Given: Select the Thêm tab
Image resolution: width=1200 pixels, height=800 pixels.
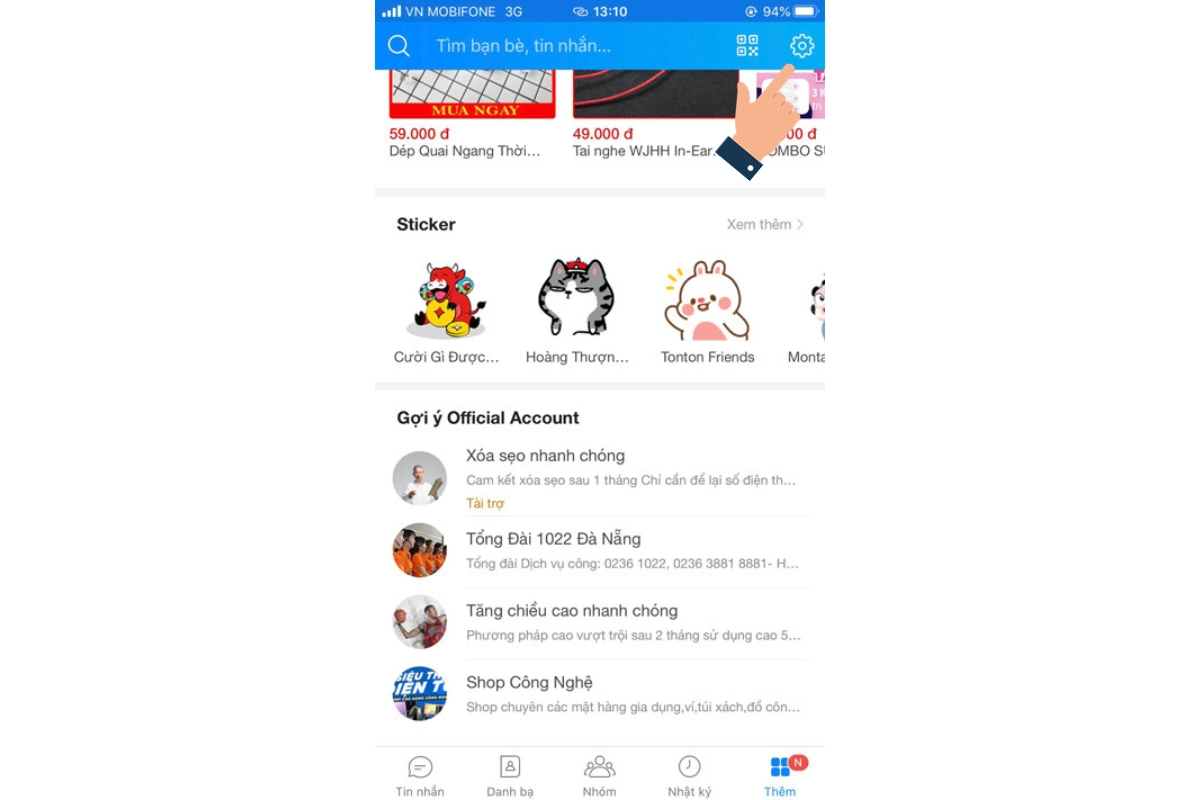Looking at the screenshot, I should (780, 776).
